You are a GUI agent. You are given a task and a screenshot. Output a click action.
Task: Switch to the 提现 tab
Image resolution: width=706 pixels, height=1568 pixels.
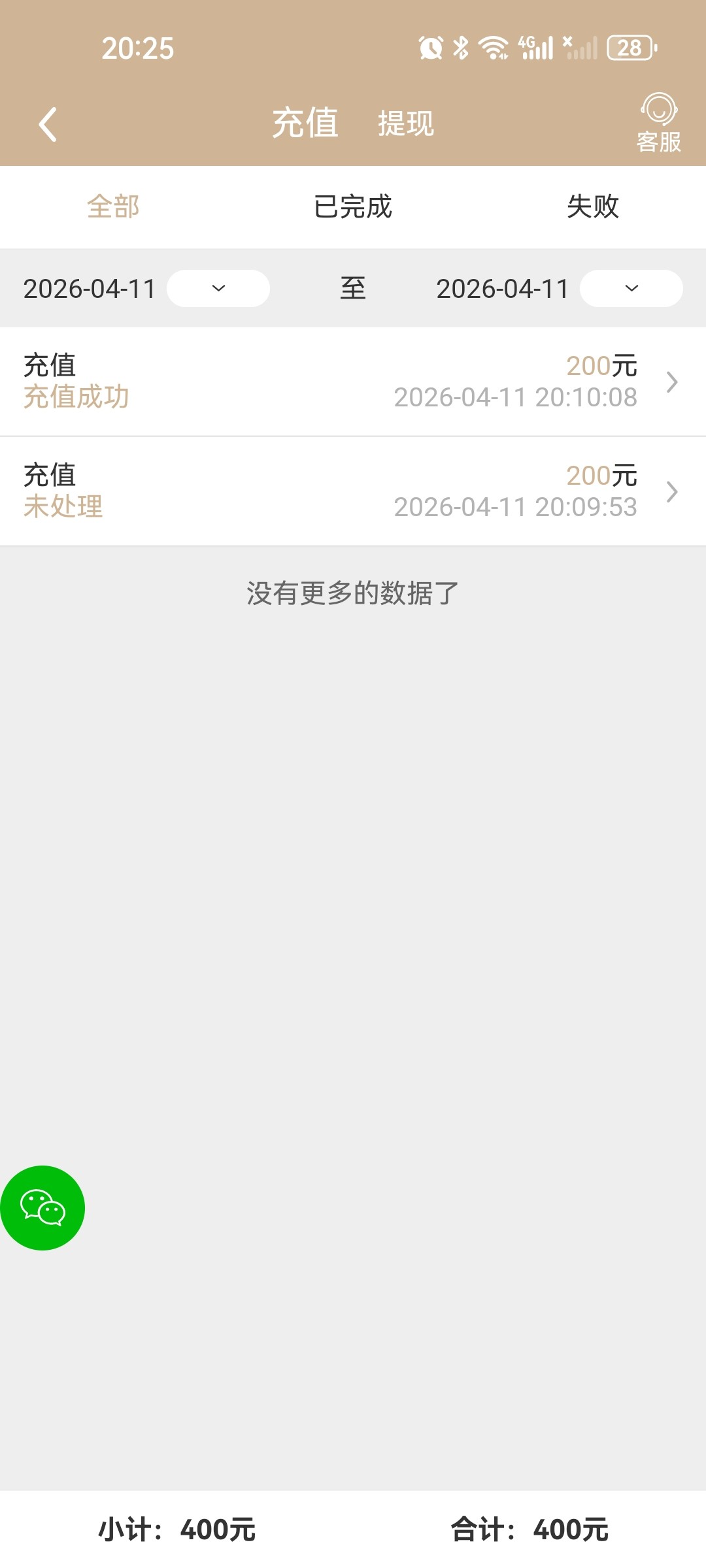tap(405, 123)
